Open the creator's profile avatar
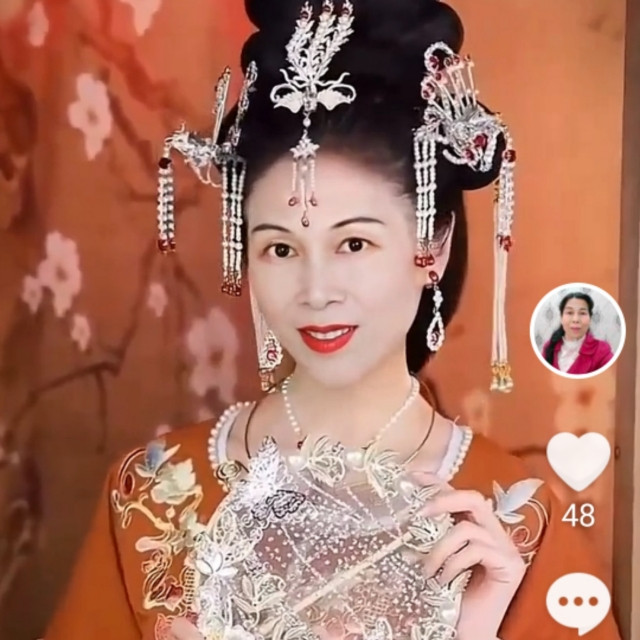 tap(577, 330)
